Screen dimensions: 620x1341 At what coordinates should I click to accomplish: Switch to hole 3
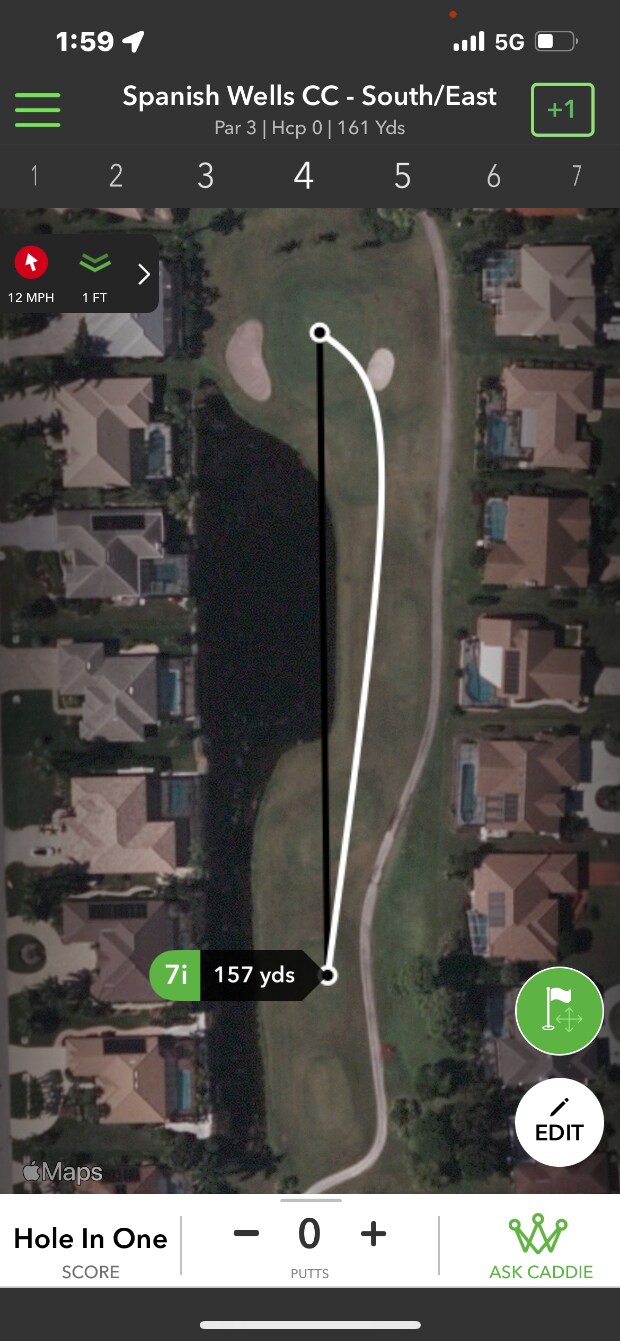(x=205, y=177)
